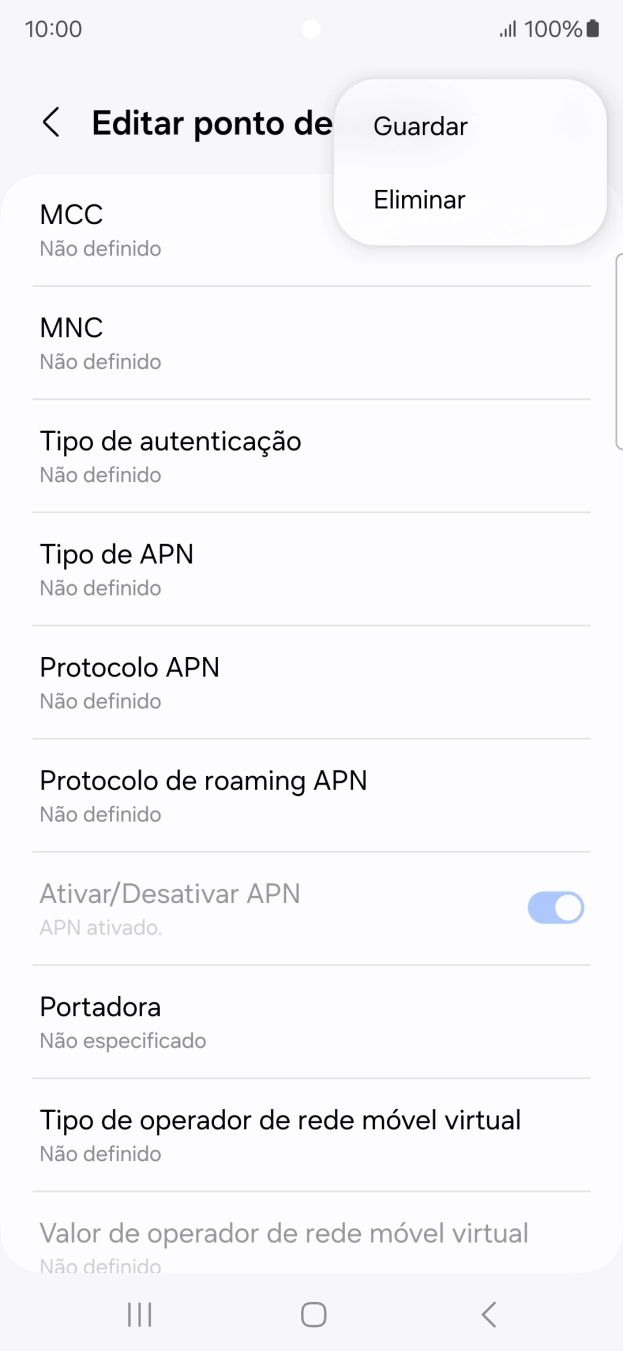Screen dimensions: 623x1351
Task: Go back using the header arrow
Action: click(51, 124)
